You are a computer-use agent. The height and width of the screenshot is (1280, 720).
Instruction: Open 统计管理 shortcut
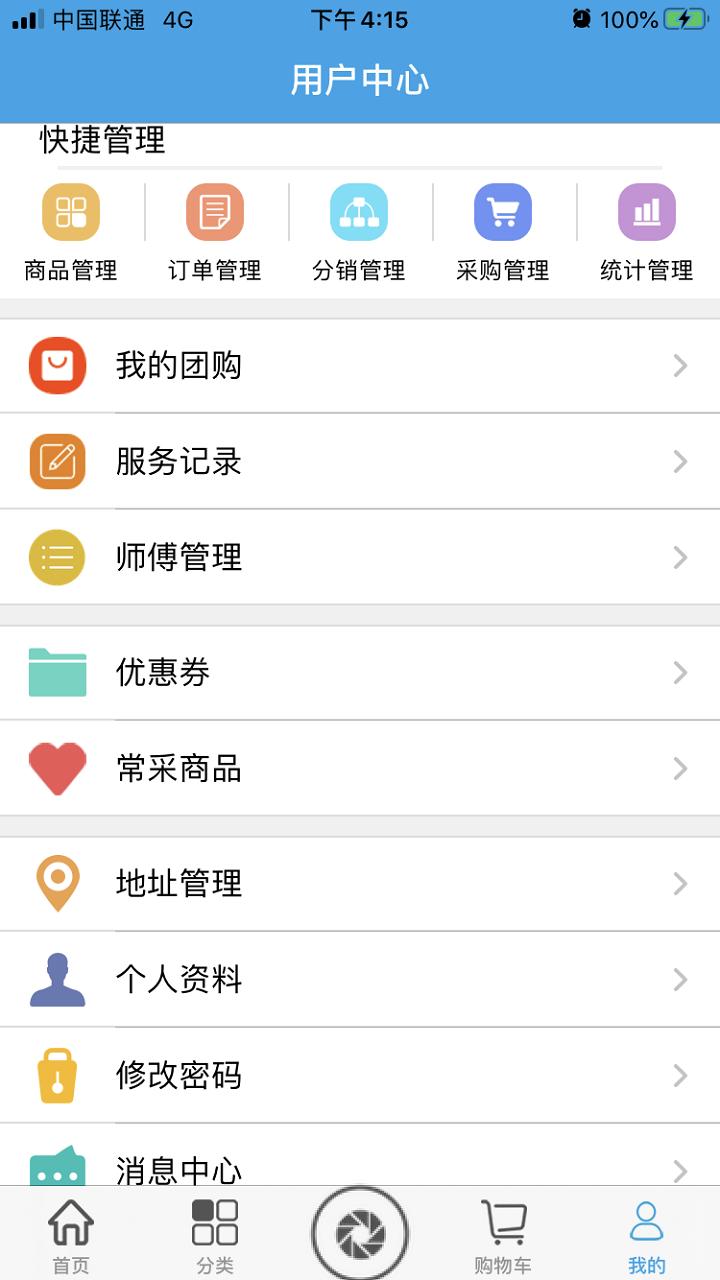pos(647,233)
